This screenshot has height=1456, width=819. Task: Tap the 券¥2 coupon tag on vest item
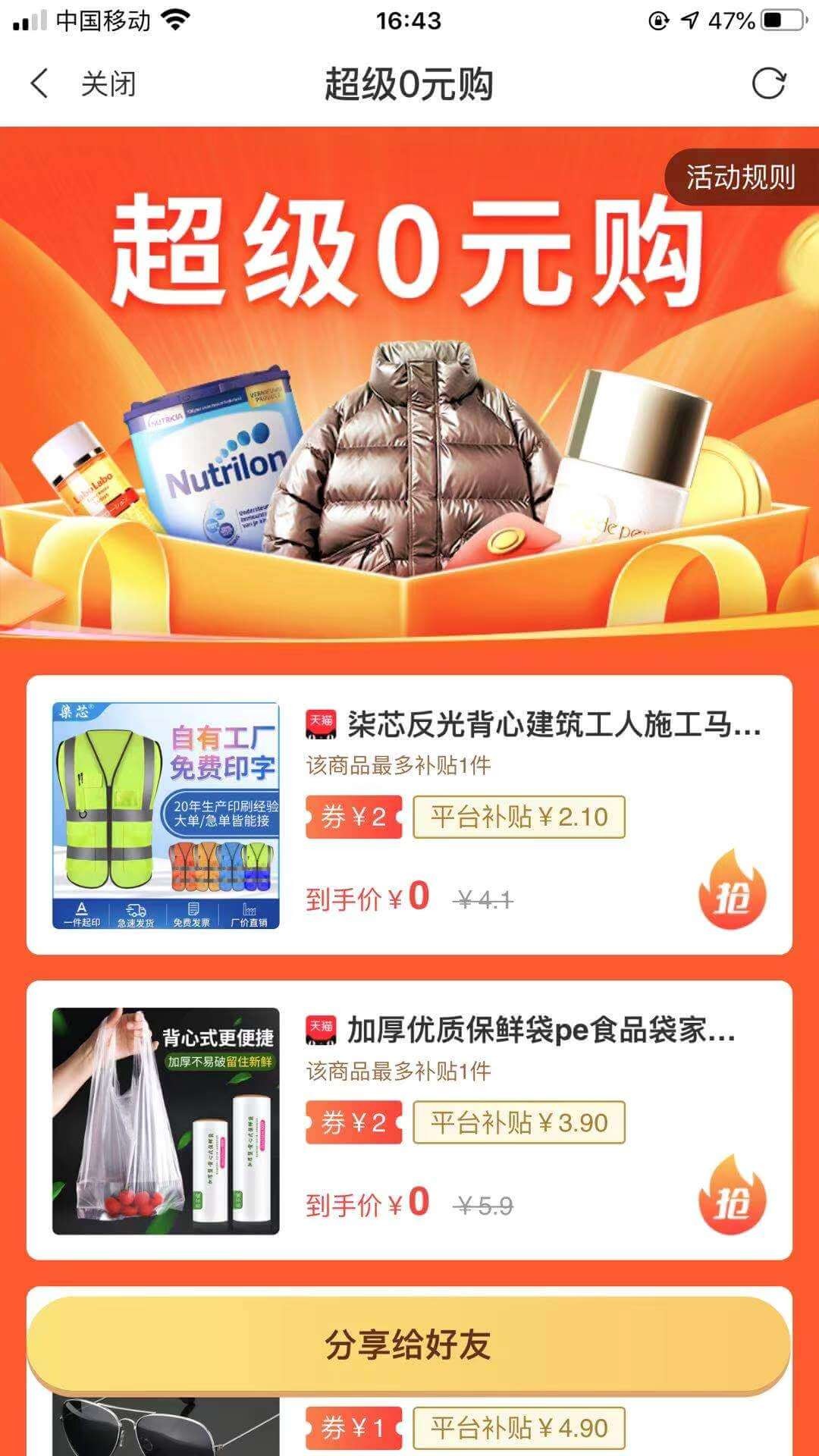point(353,817)
